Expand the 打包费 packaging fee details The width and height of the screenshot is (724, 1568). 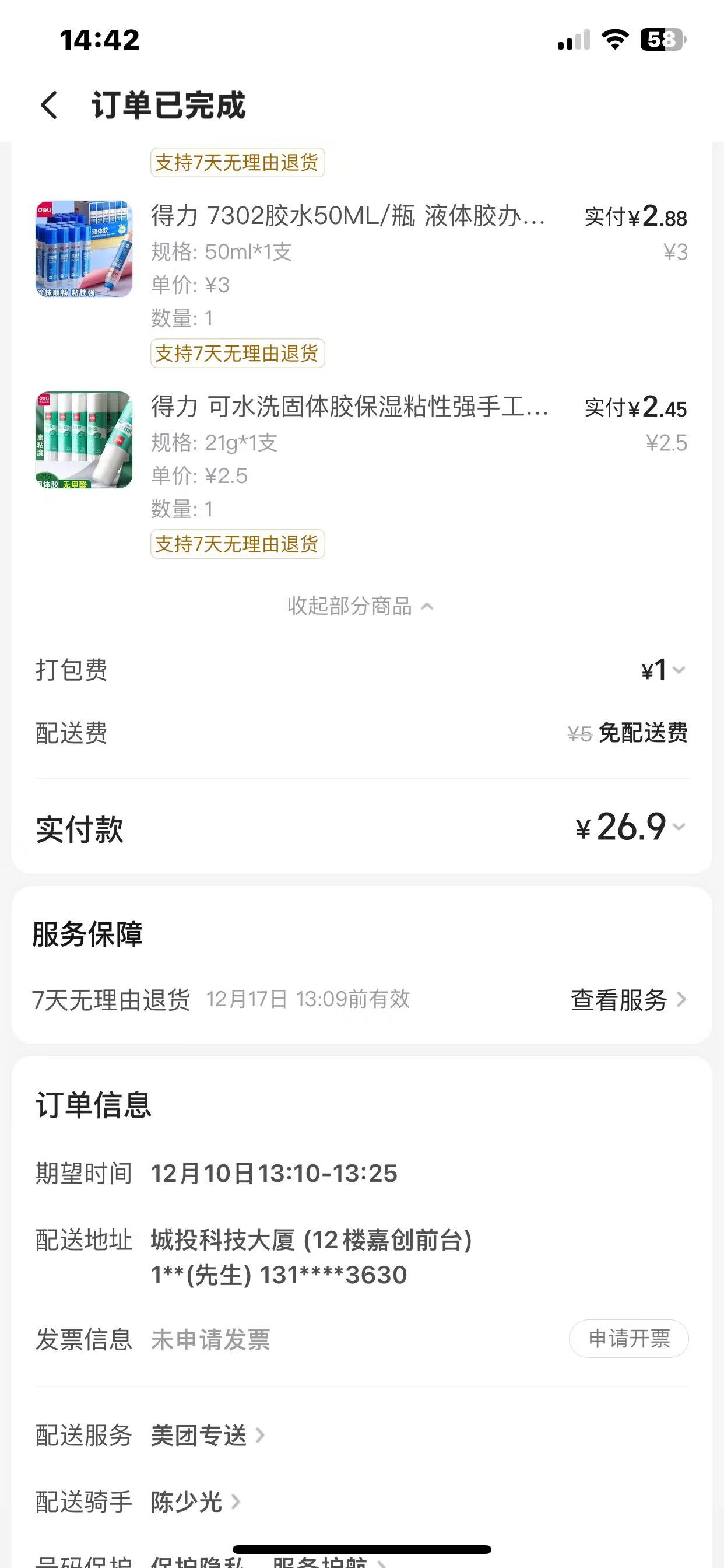pos(663,670)
